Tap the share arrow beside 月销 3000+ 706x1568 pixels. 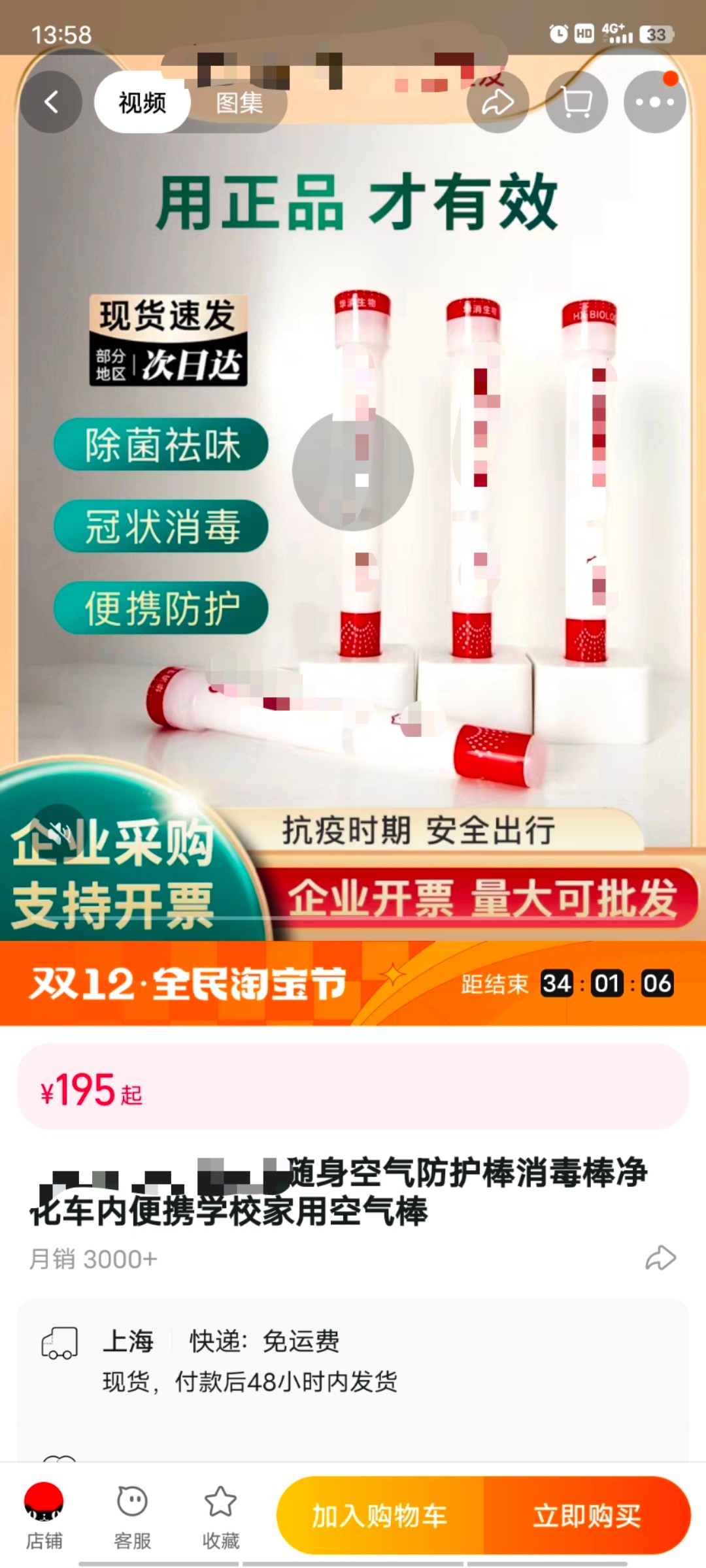click(660, 1258)
